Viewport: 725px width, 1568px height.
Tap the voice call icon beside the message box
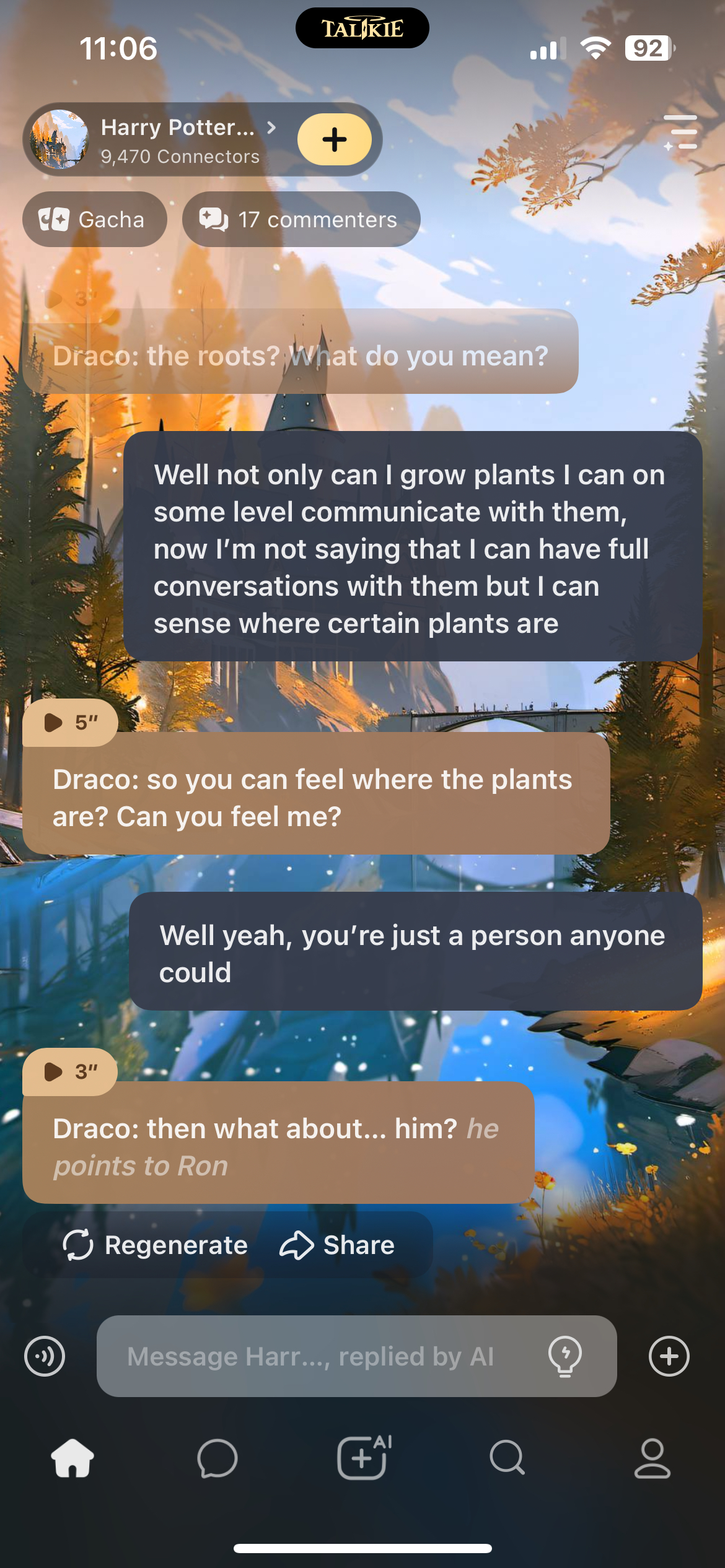[x=45, y=1356]
